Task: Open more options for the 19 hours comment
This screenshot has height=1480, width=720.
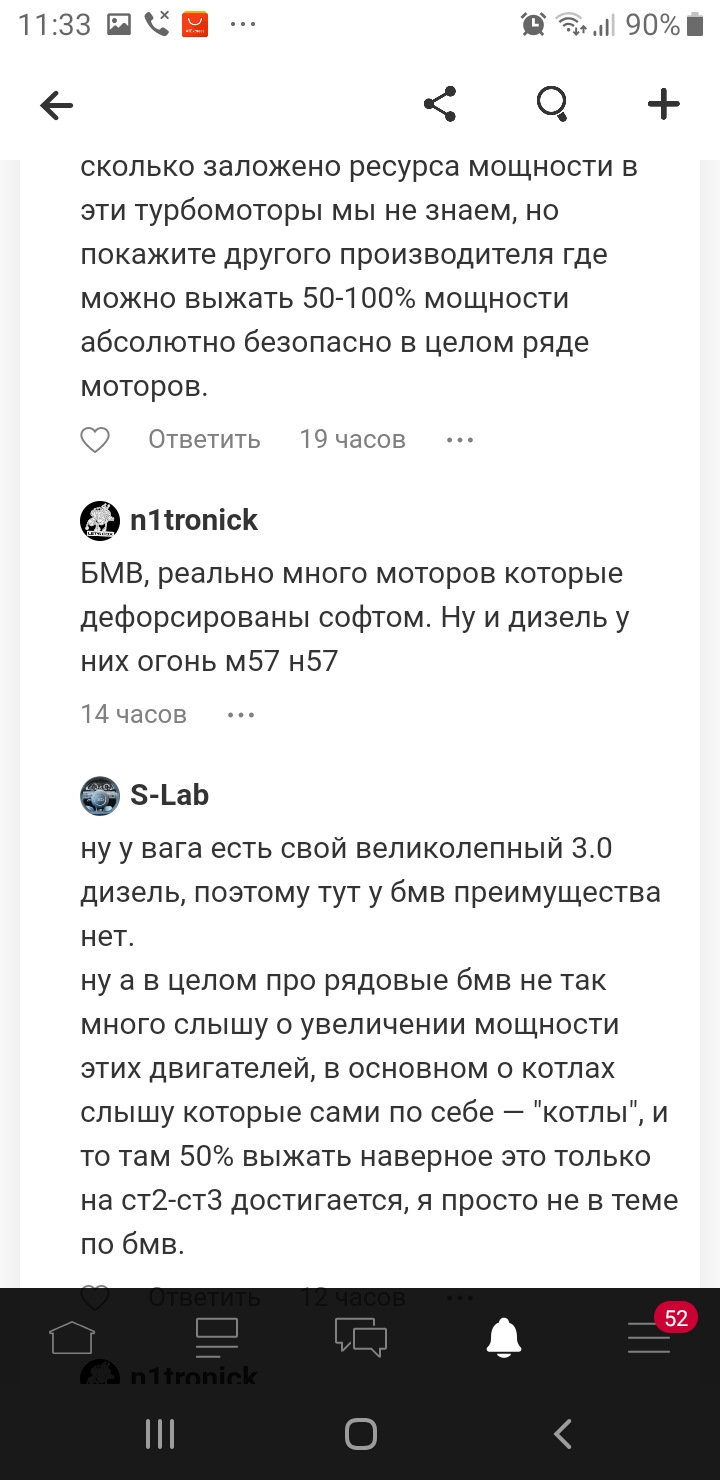Action: pos(459,439)
